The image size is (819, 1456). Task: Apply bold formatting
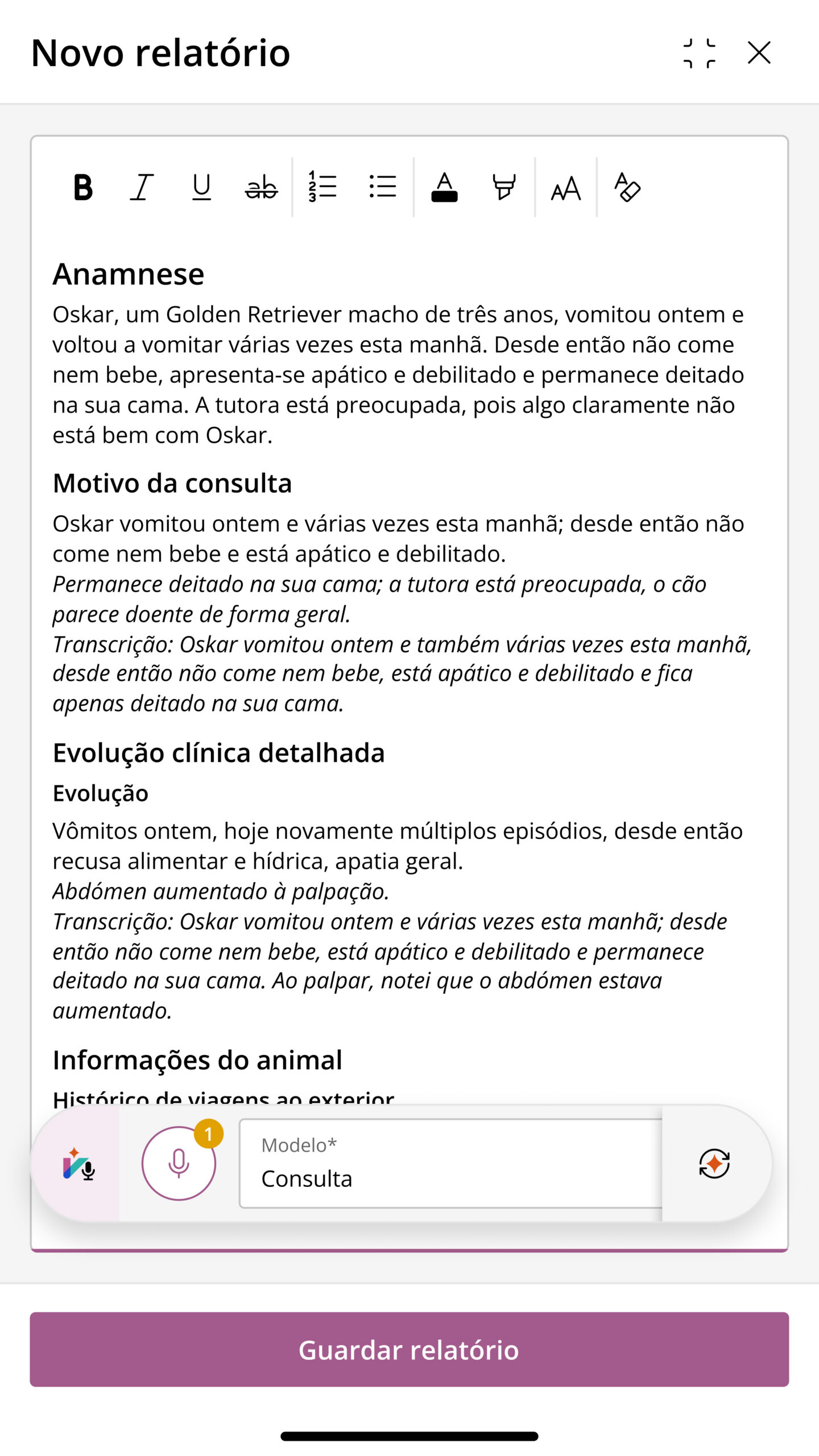(83, 187)
